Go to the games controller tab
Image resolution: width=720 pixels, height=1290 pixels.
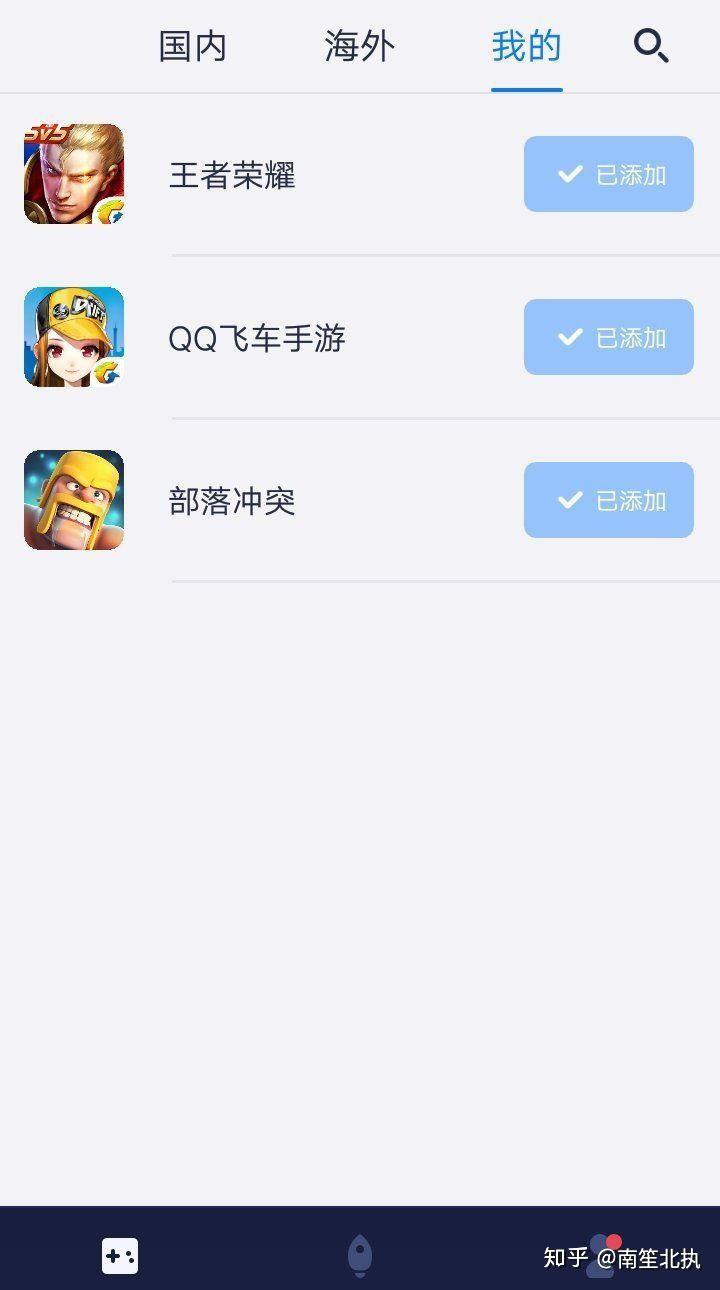tap(120, 1256)
